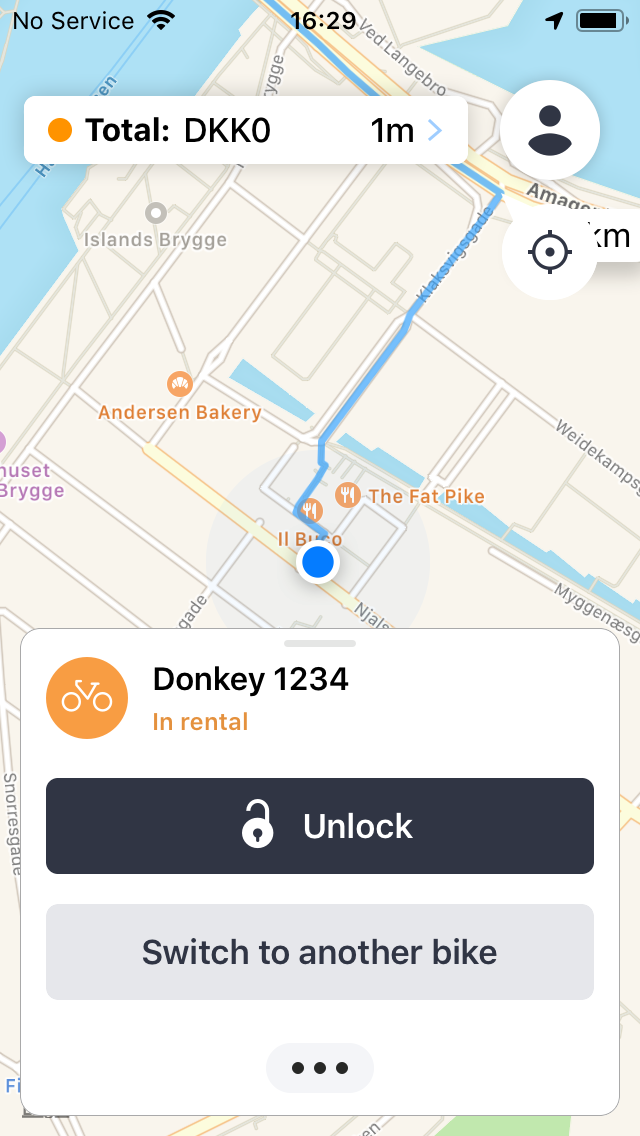Unlock the Donkey 1234 bike
Screen dimensions: 640x1136
(x=320, y=826)
